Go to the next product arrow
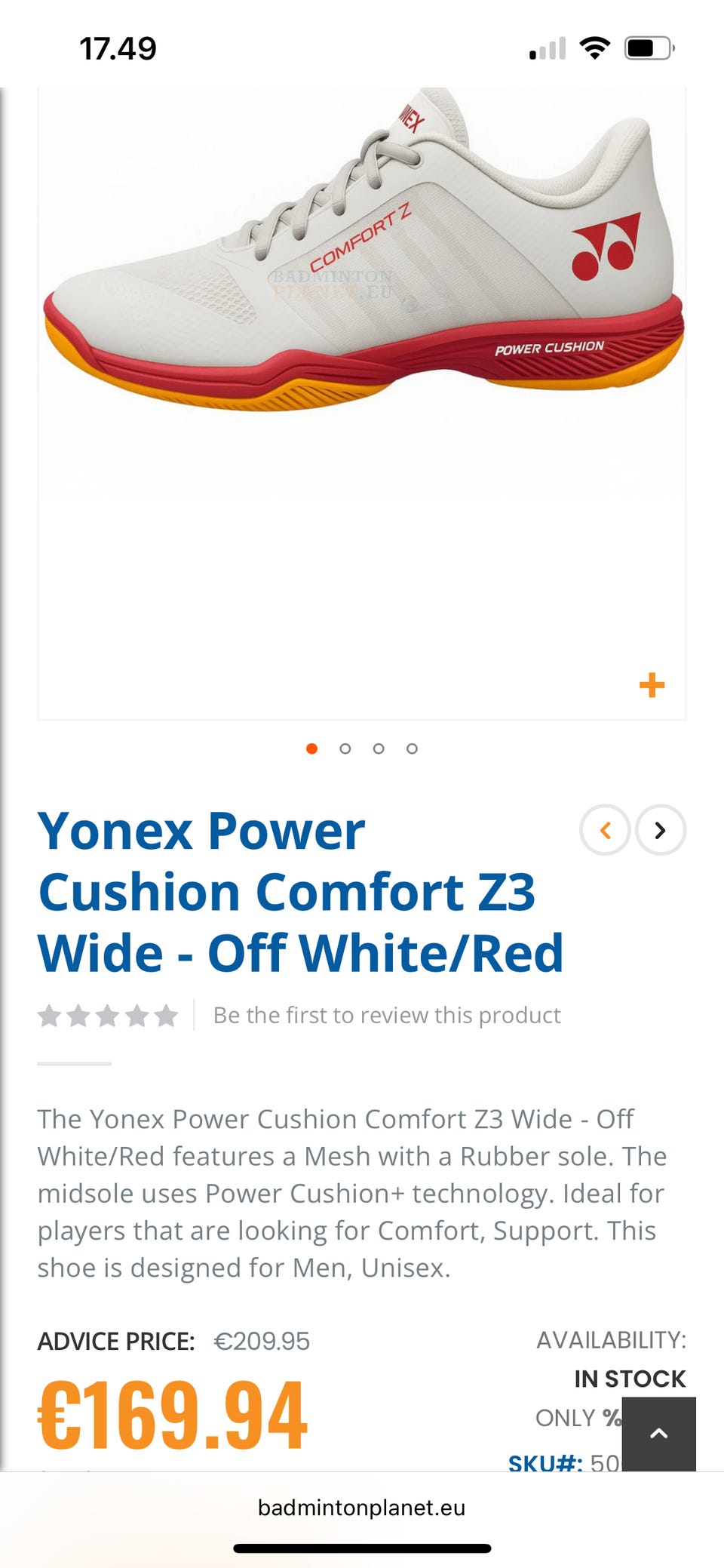The image size is (724, 1568). tap(661, 830)
